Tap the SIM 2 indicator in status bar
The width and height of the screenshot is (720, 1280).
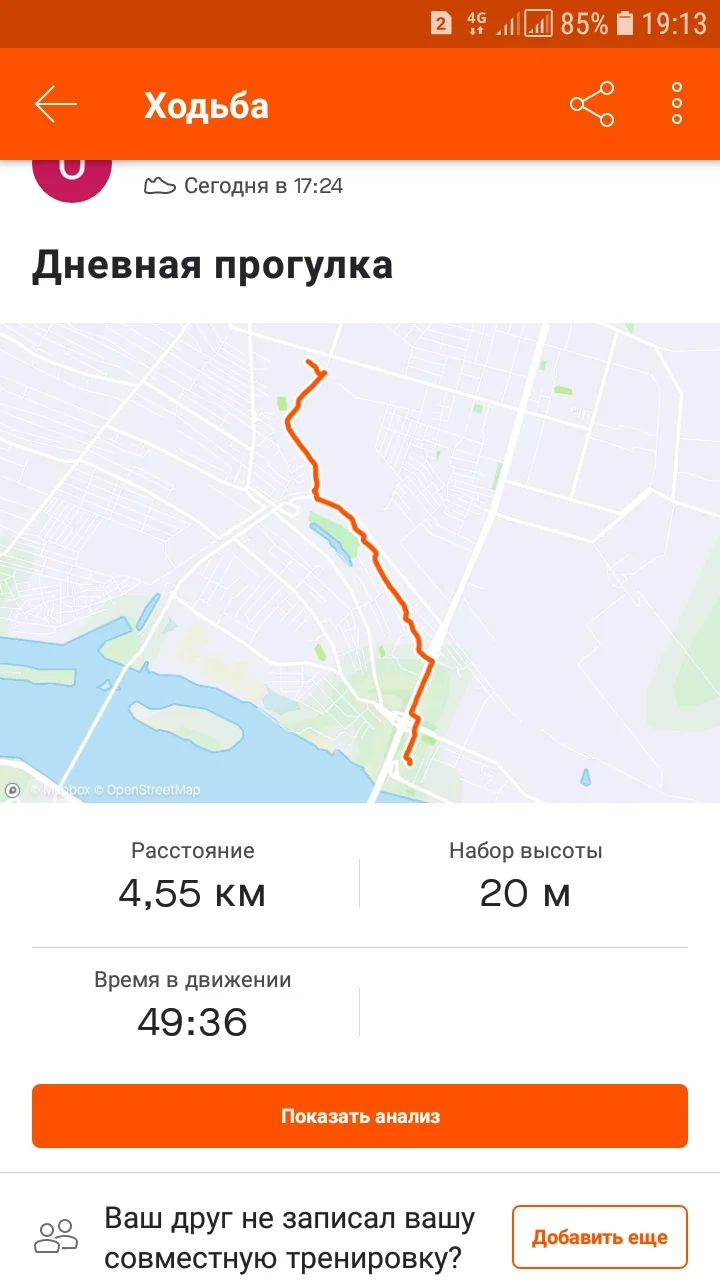click(x=441, y=20)
